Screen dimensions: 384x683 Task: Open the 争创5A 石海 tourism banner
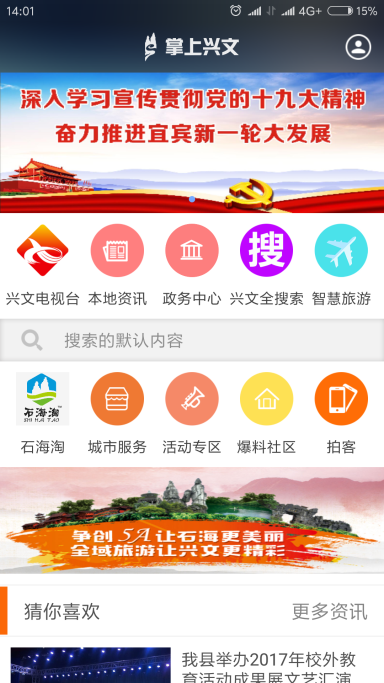[x=192, y=520]
